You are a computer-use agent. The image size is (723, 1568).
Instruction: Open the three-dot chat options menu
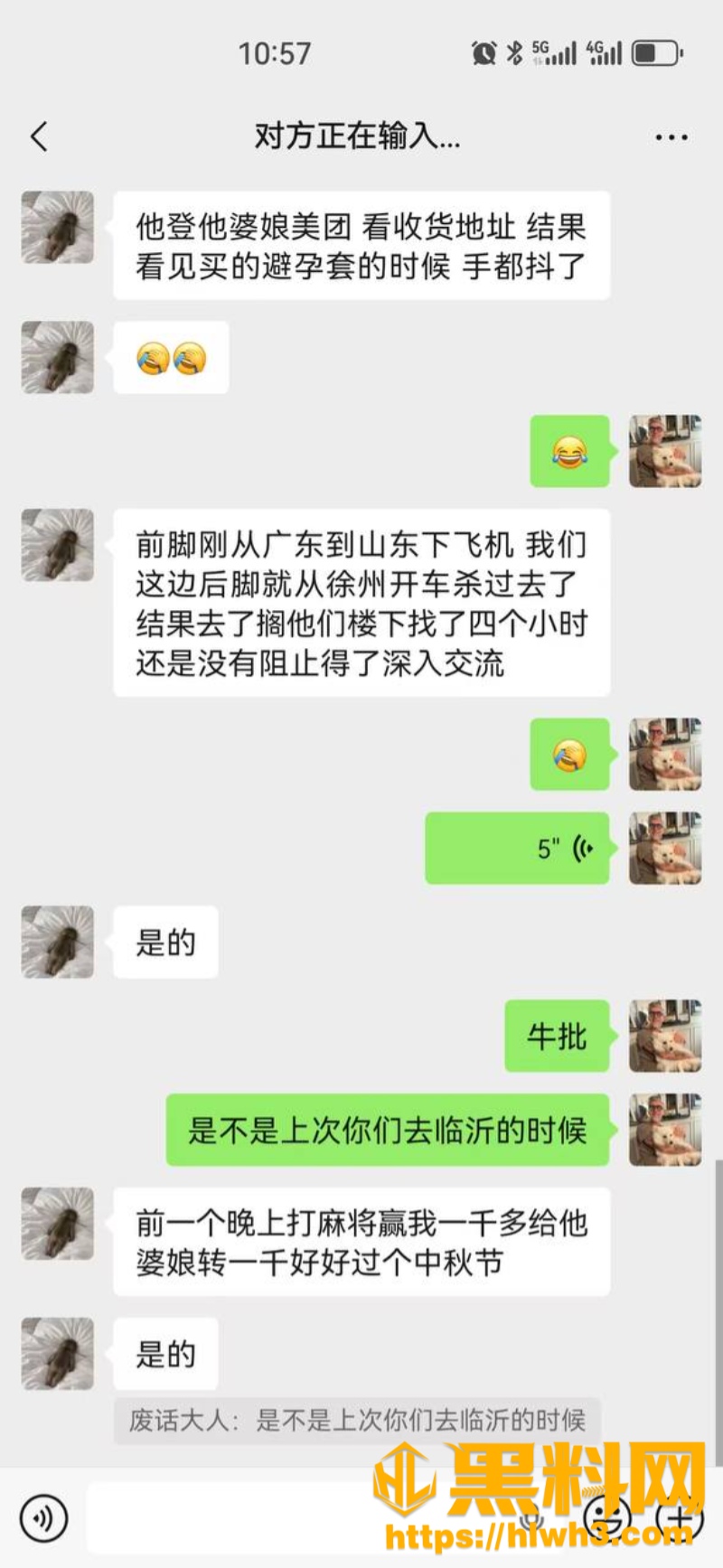671,137
